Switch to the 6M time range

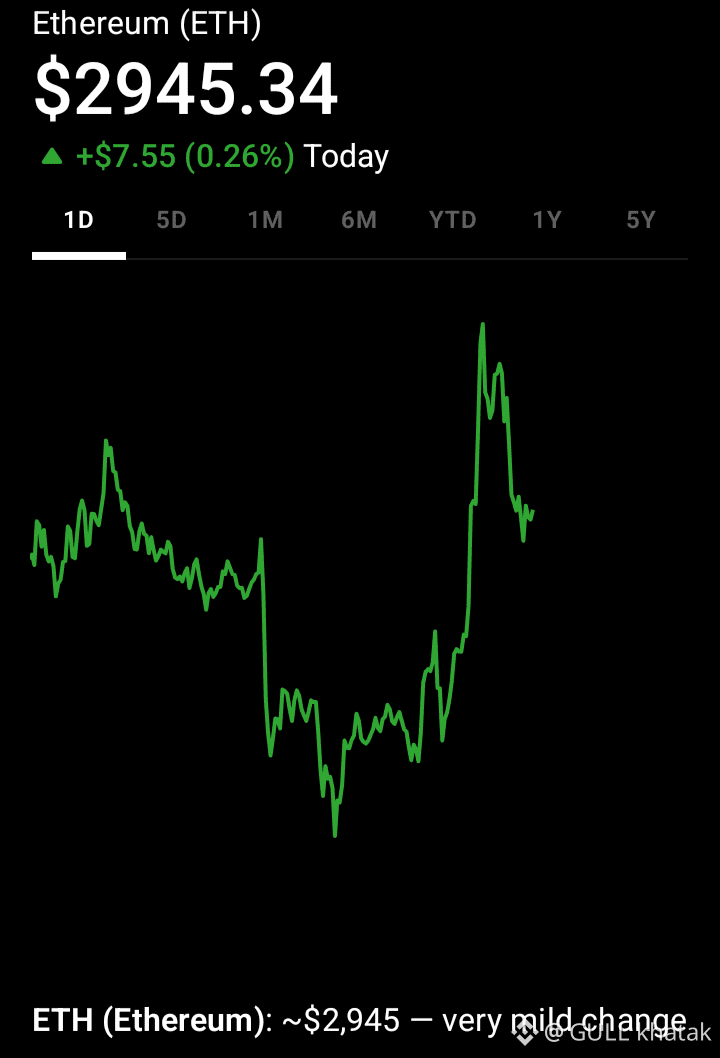tap(359, 220)
